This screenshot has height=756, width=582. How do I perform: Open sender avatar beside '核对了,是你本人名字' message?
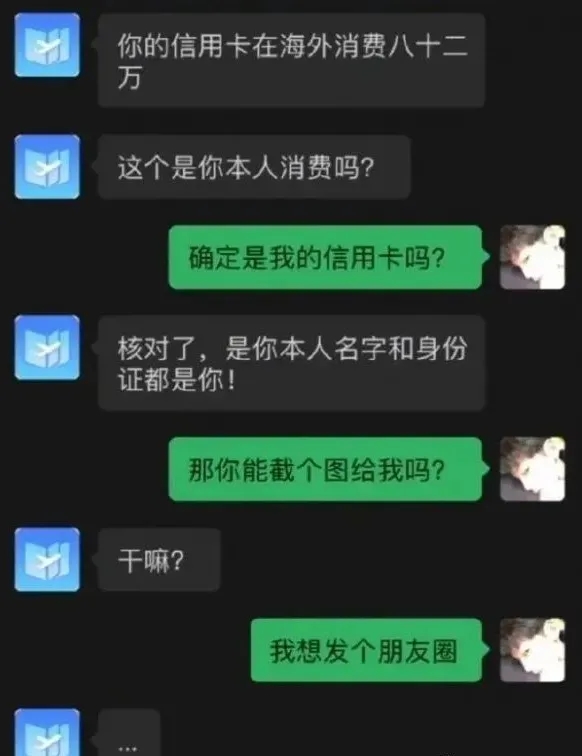point(47,347)
